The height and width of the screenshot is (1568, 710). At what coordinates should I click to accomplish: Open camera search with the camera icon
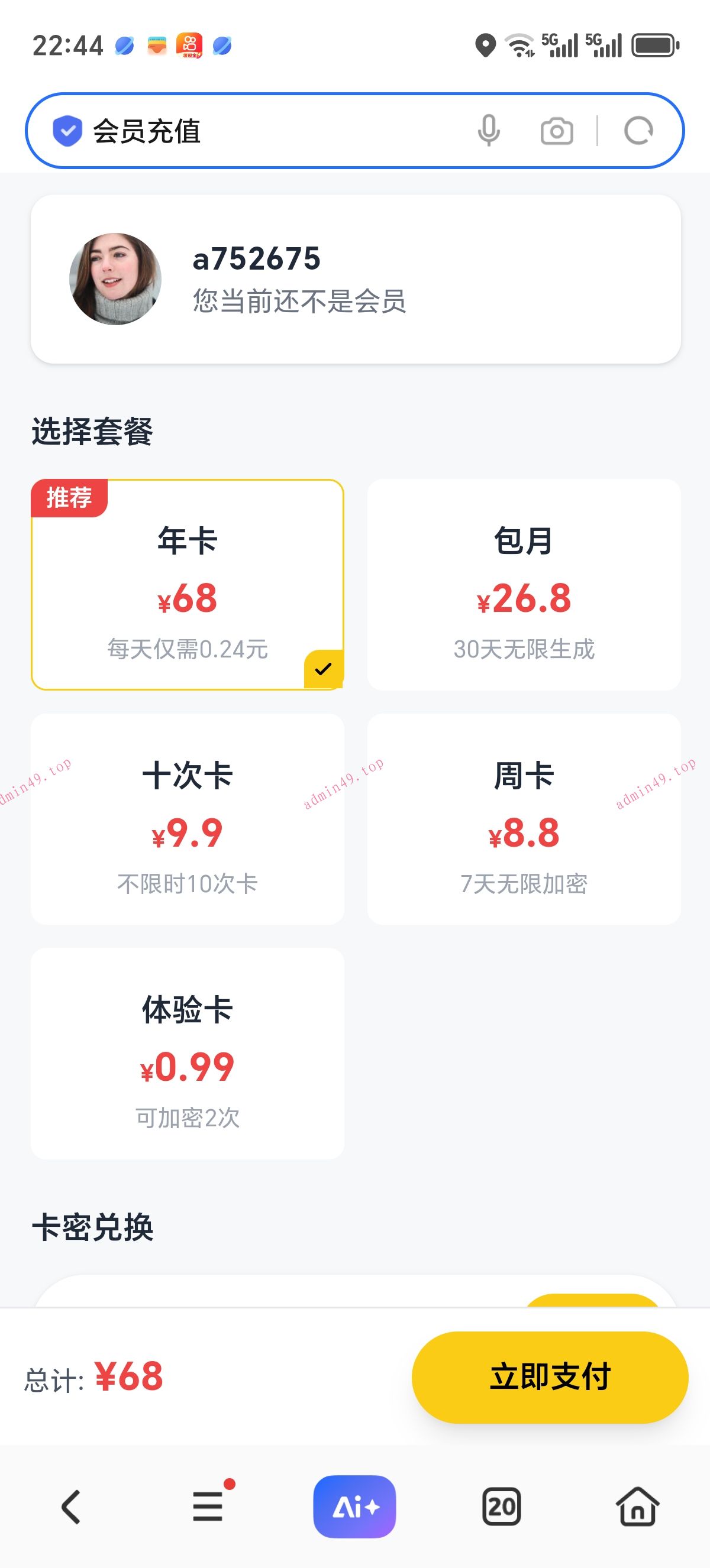[557, 130]
